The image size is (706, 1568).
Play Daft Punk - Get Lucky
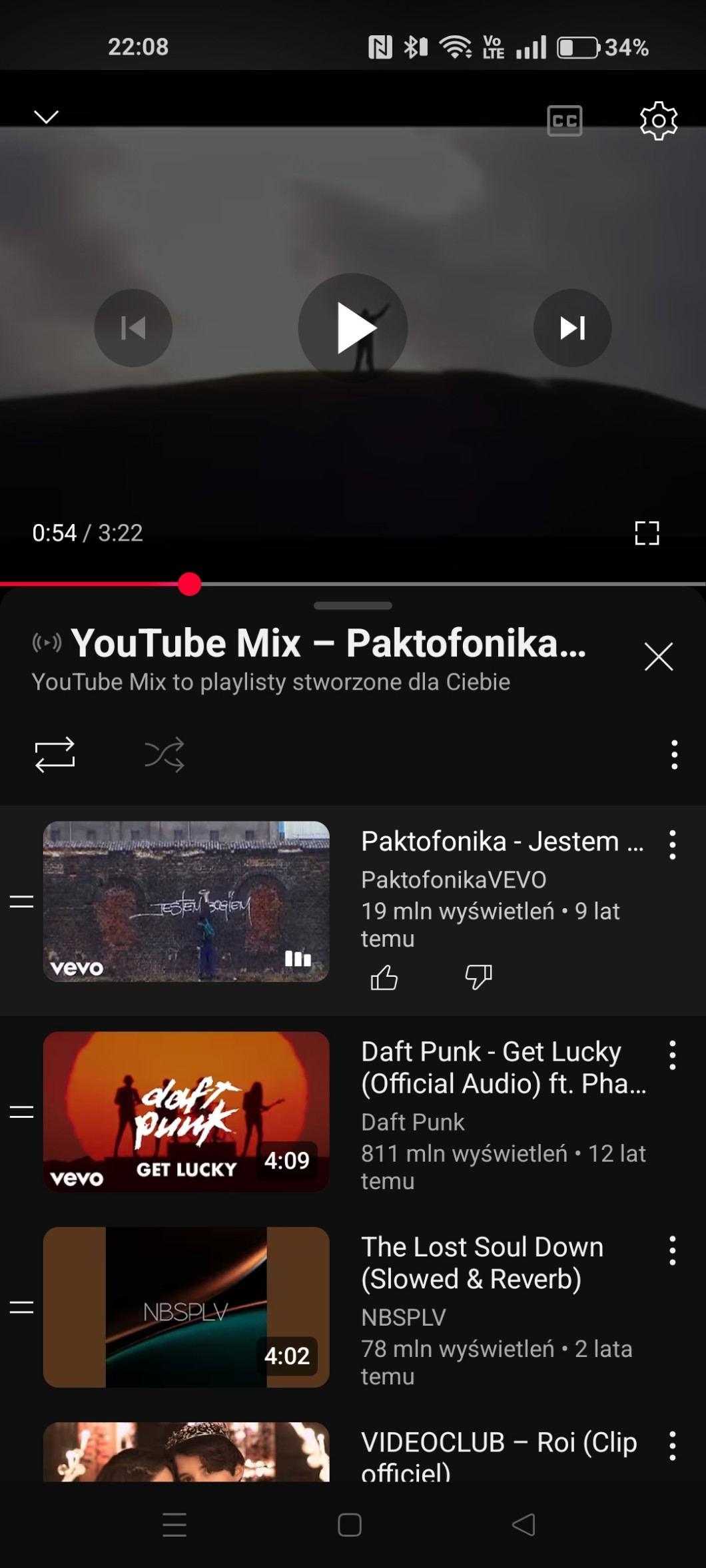click(x=186, y=1111)
